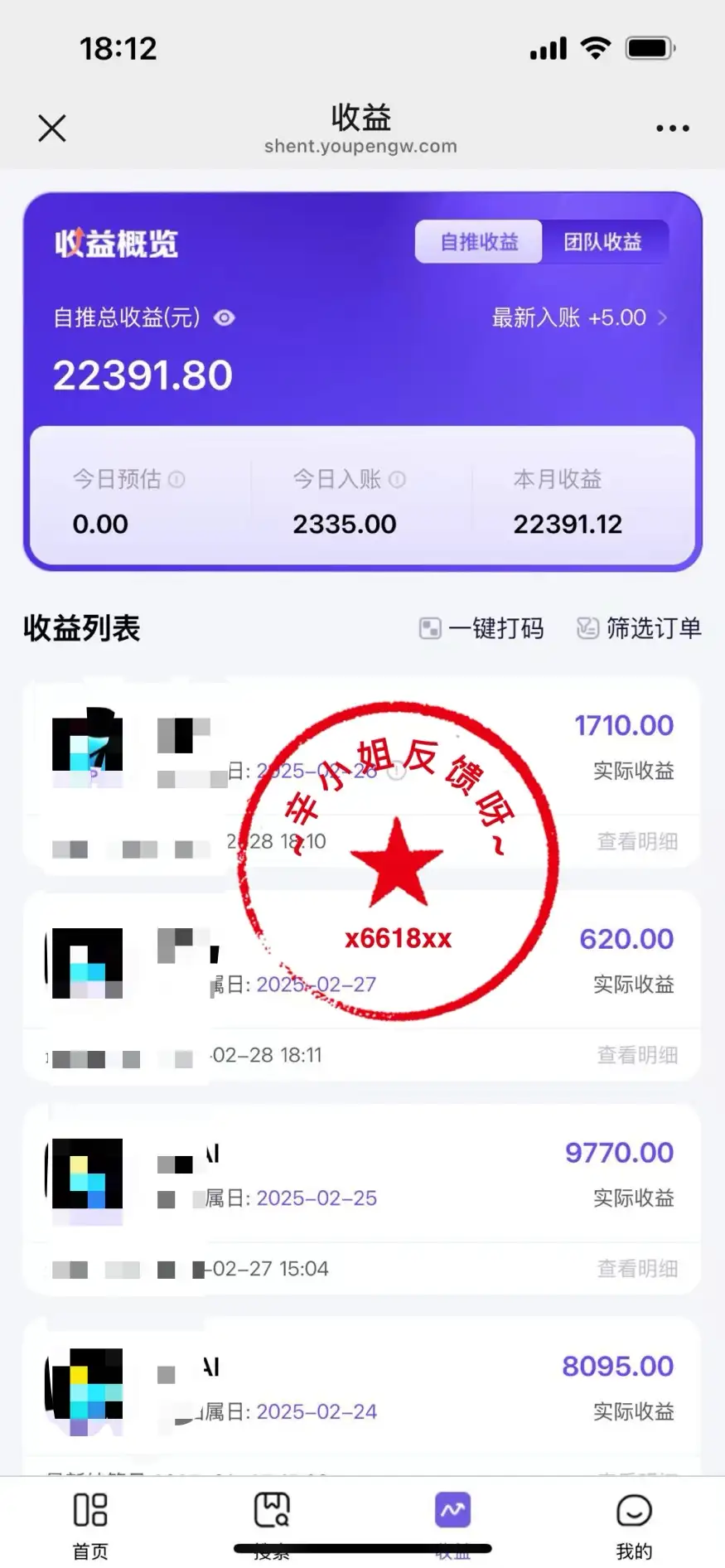Image resolution: width=725 pixels, height=1568 pixels.
Task: Tap 今日入账 info icon
Action: point(397,479)
